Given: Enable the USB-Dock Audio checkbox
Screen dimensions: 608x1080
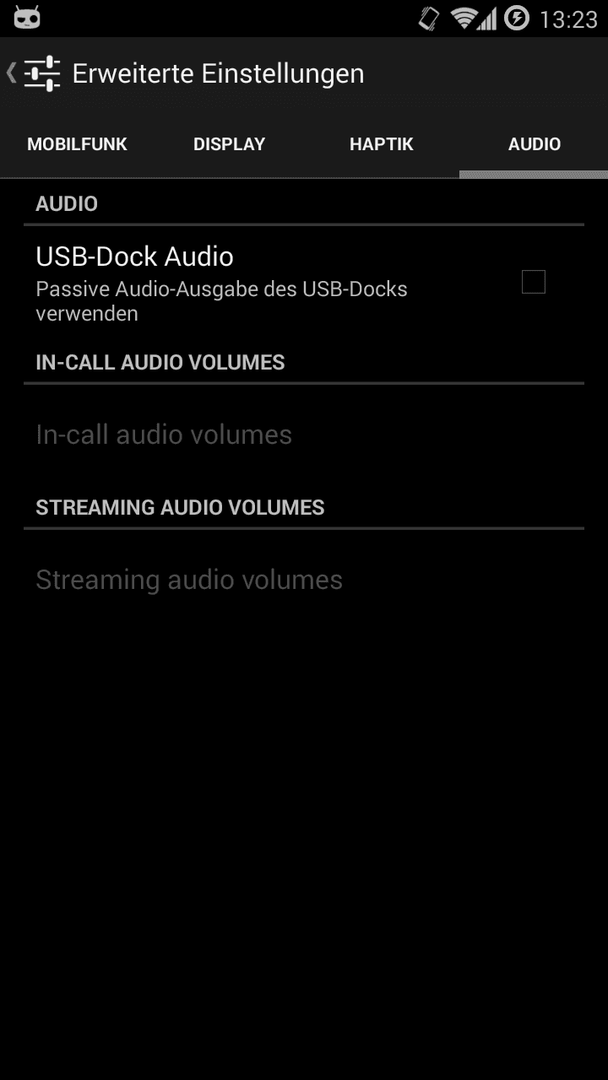Looking at the screenshot, I should pyautogui.click(x=534, y=282).
